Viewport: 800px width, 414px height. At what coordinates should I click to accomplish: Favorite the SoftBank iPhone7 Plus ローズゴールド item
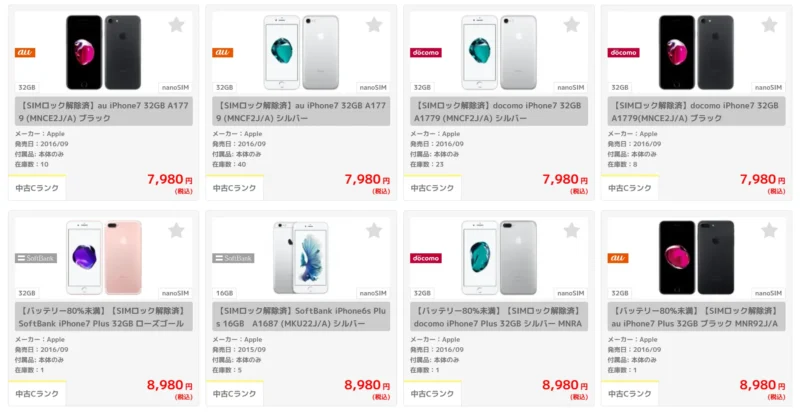coord(176,231)
